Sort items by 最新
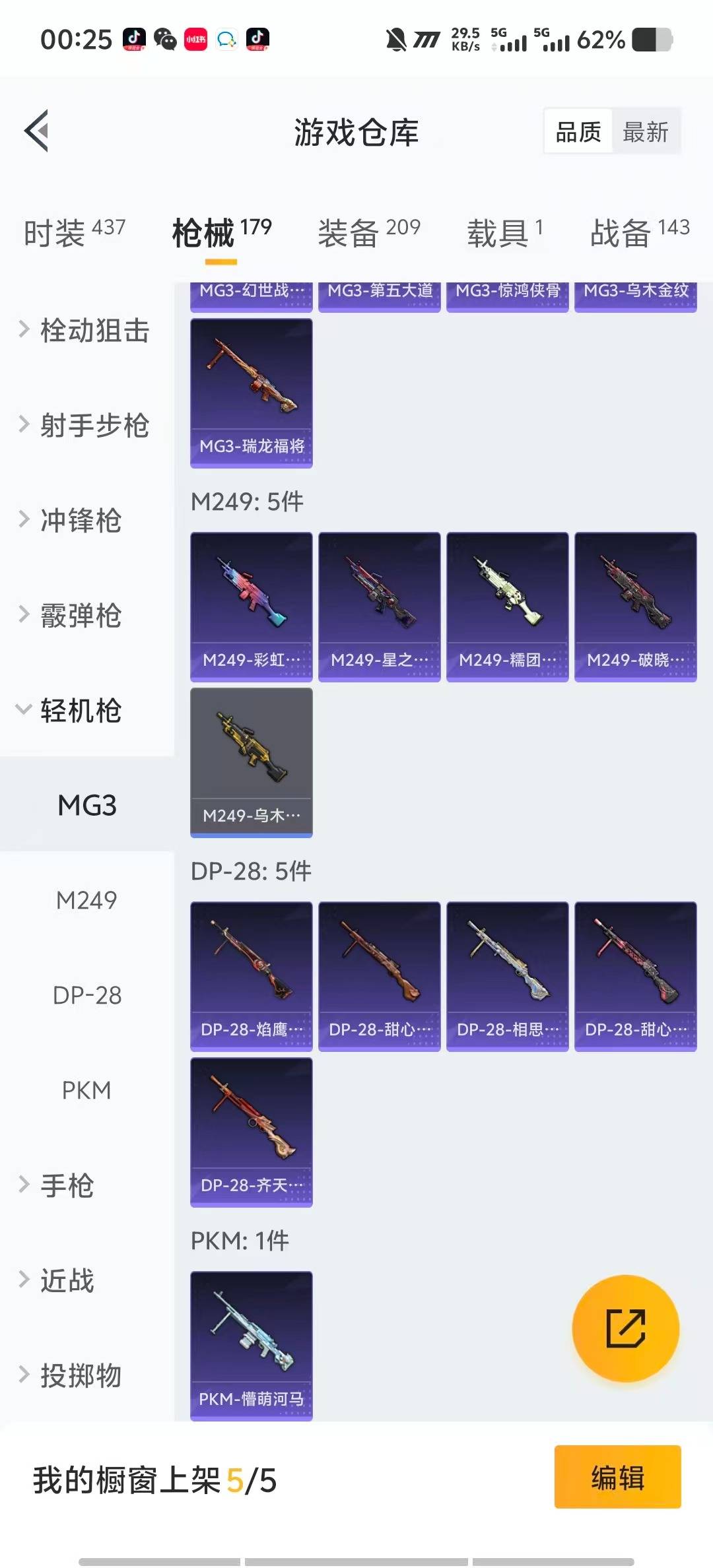This screenshot has width=713, height=1568. click(645, 131)
